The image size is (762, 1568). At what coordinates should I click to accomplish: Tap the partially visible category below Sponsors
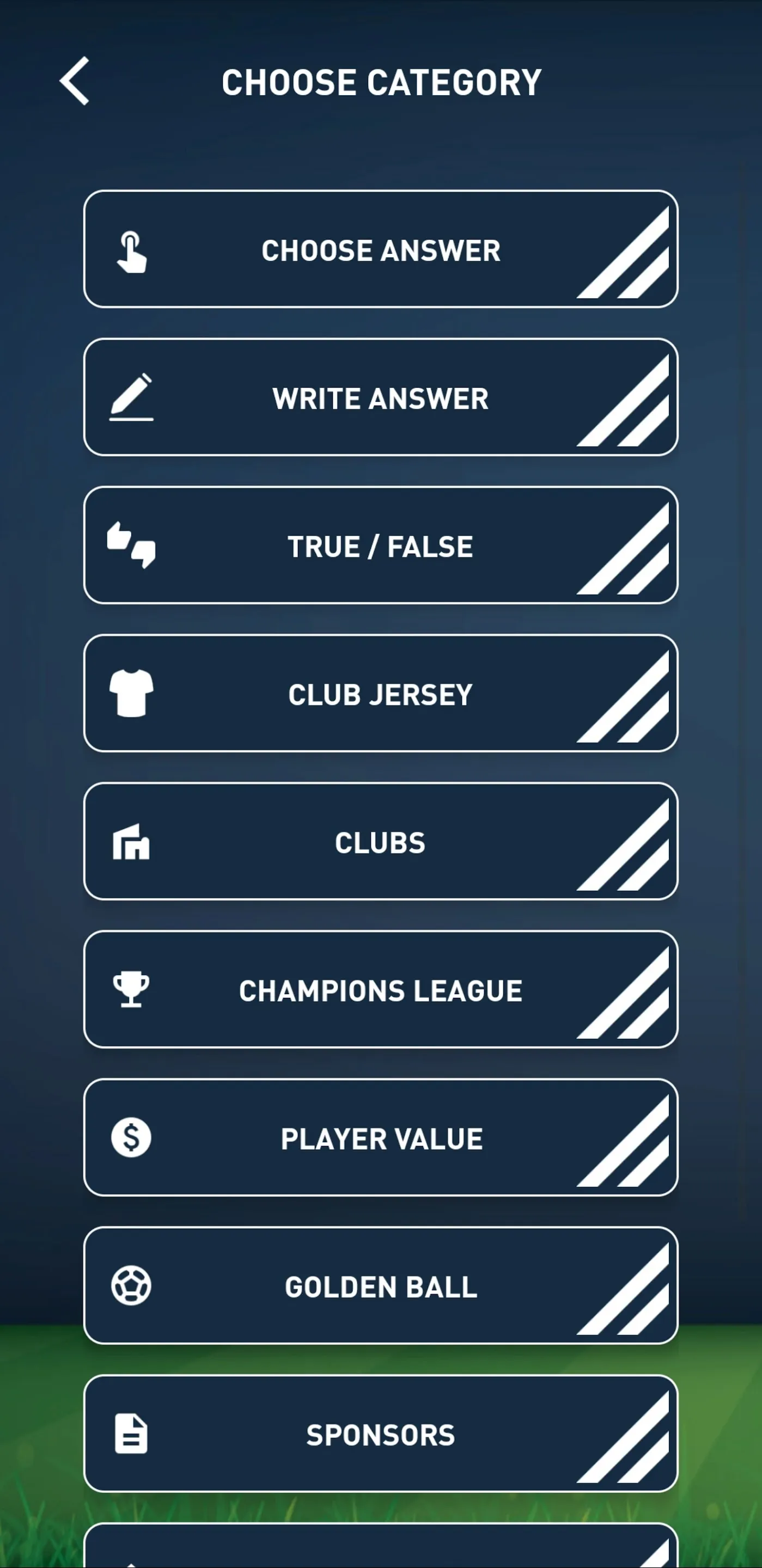[381, 1552]
